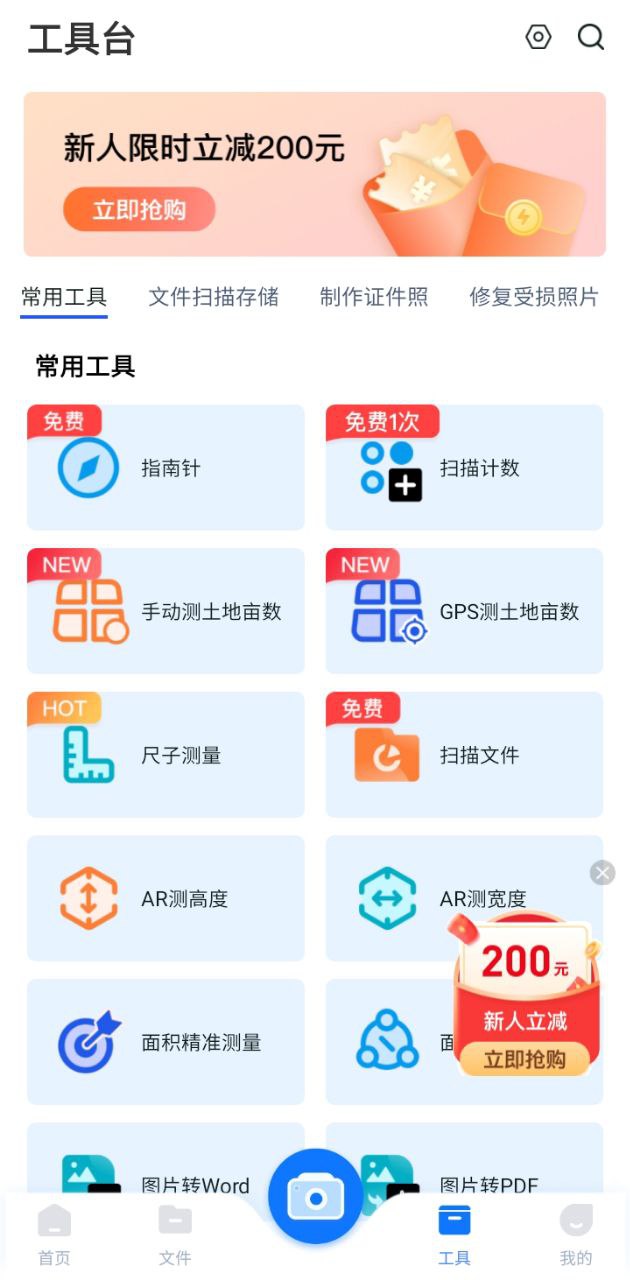Switch to the 制作证件照 tab
This screenshot has height=1280, width=630.
[374, 297]
